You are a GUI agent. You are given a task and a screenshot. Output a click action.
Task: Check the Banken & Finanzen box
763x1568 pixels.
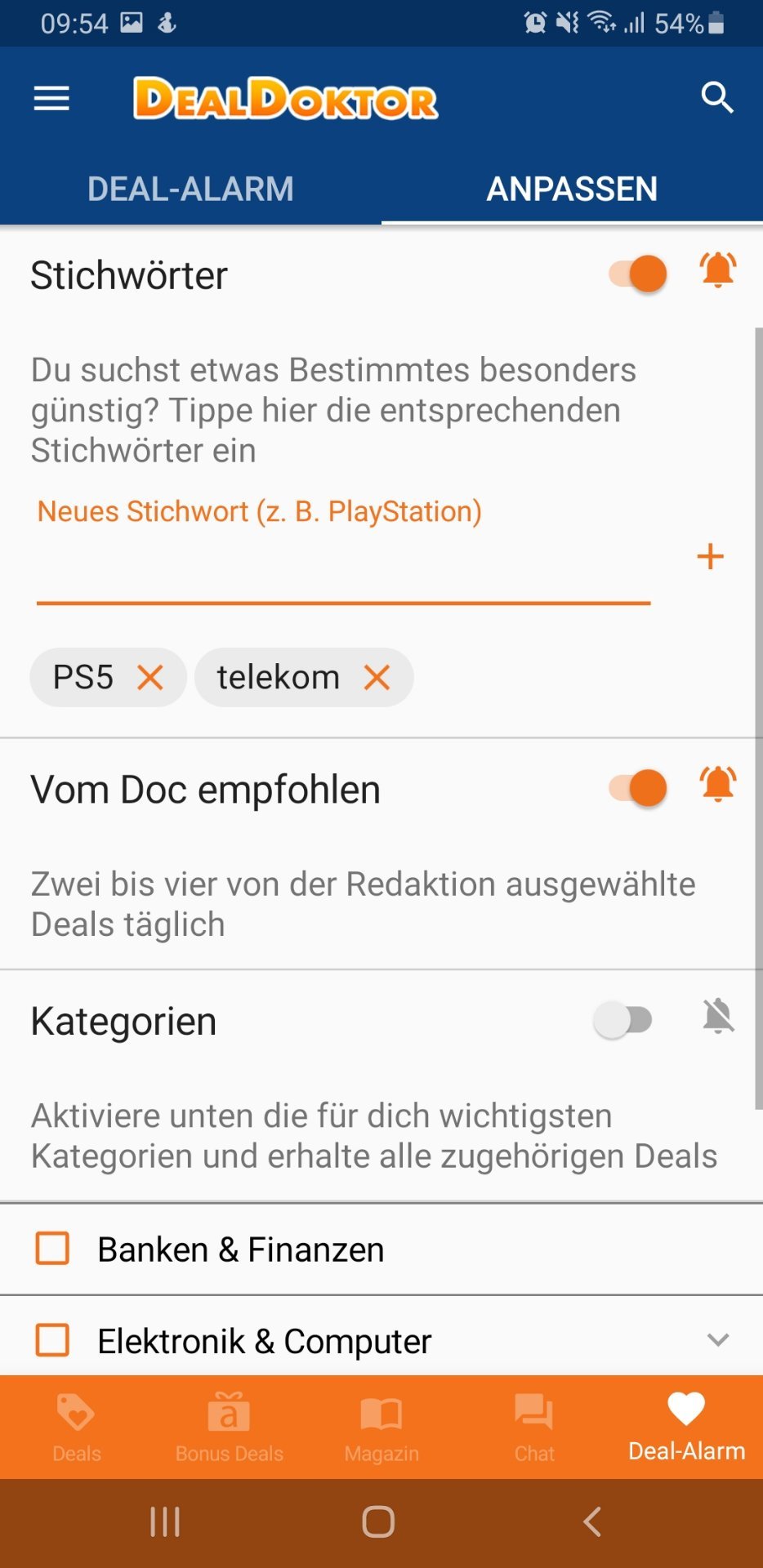click(x=52, y=1248)
